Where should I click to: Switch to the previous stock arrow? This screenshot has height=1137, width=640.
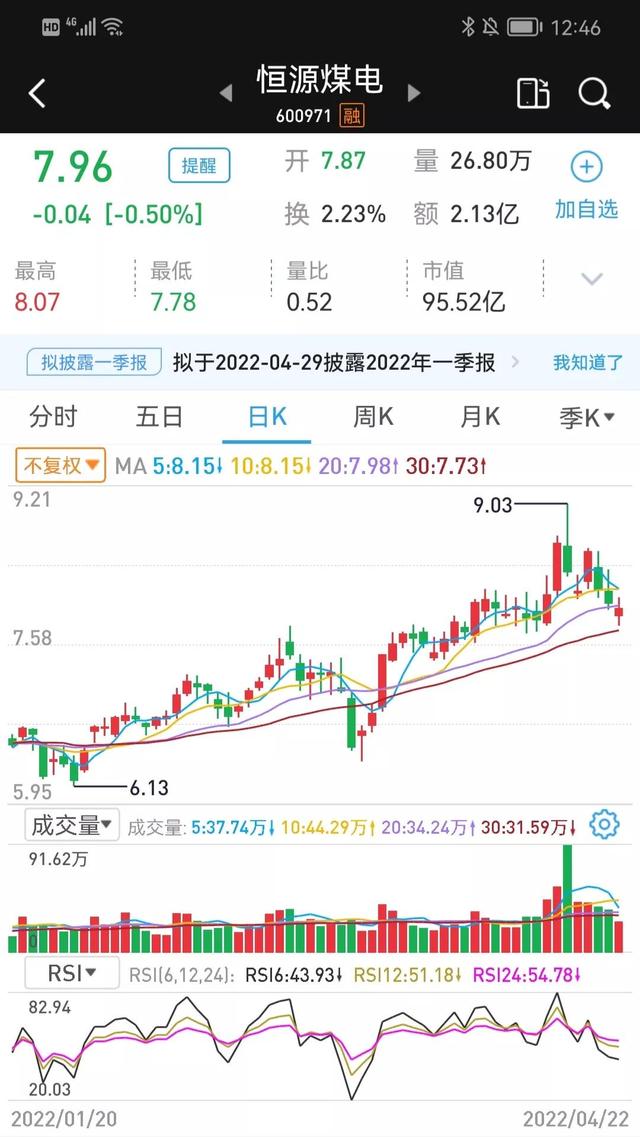pos(226,93)
